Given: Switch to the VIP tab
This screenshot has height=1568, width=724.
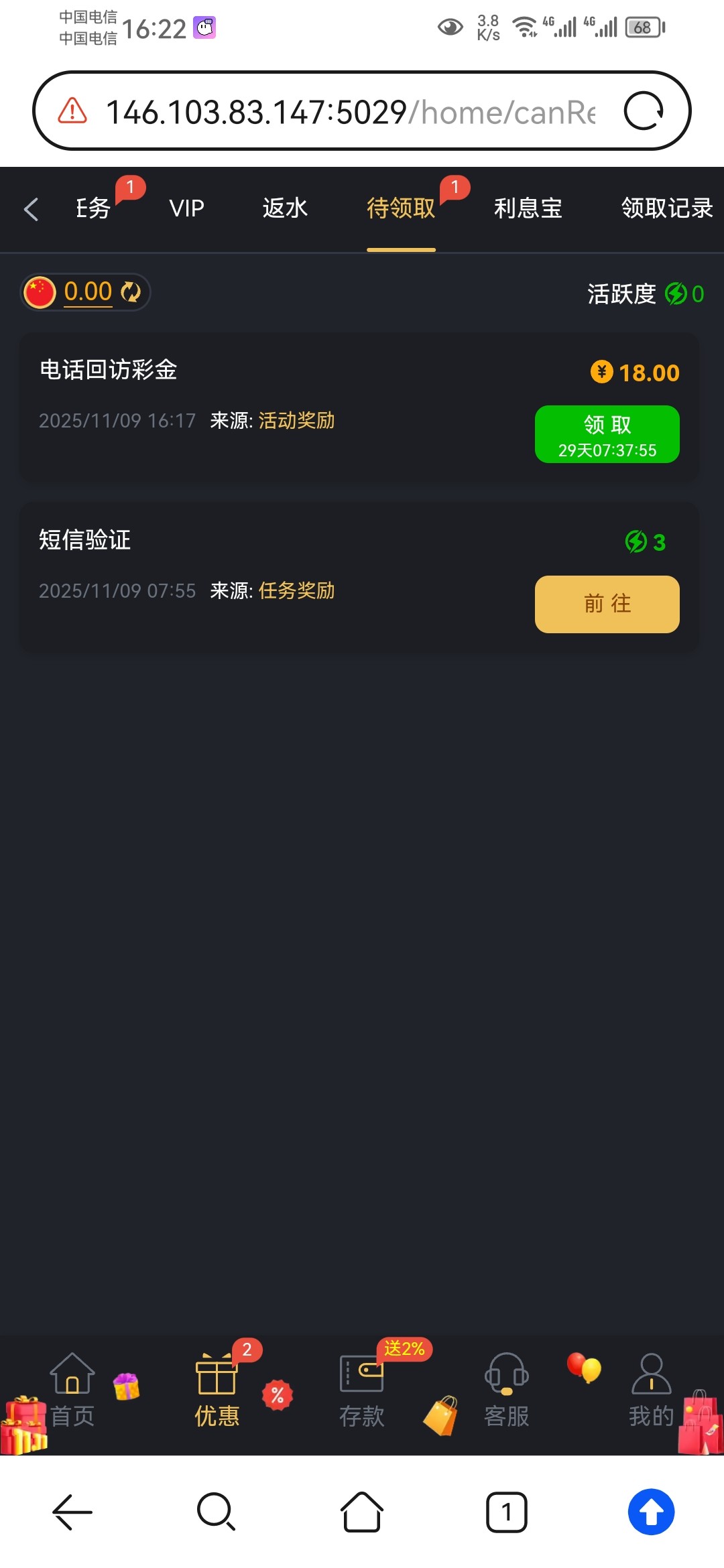Looking at the screenshot, I should (186, 208).
